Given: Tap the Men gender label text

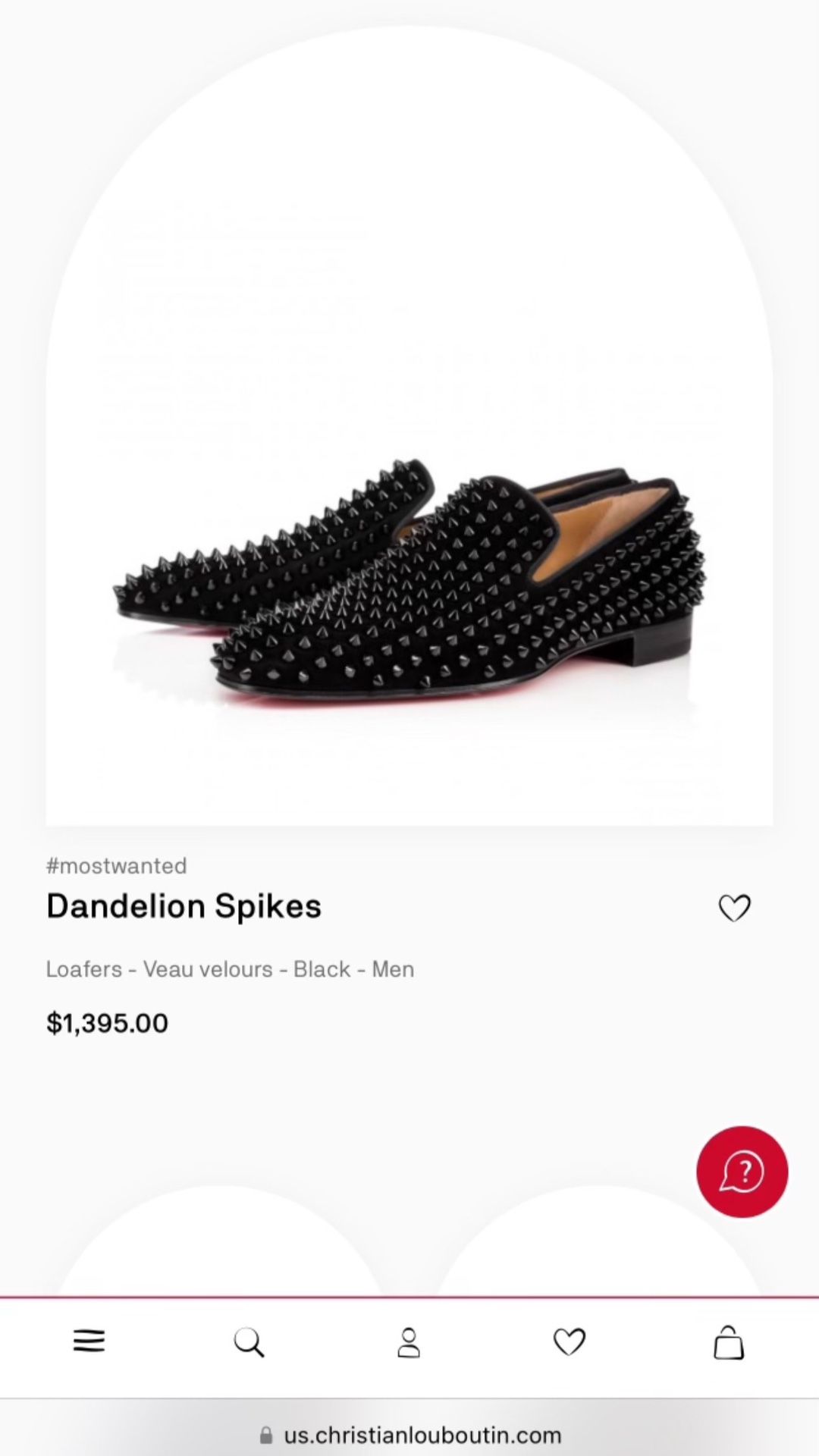Looking at the screenshot, I should (x=393, y=969).
